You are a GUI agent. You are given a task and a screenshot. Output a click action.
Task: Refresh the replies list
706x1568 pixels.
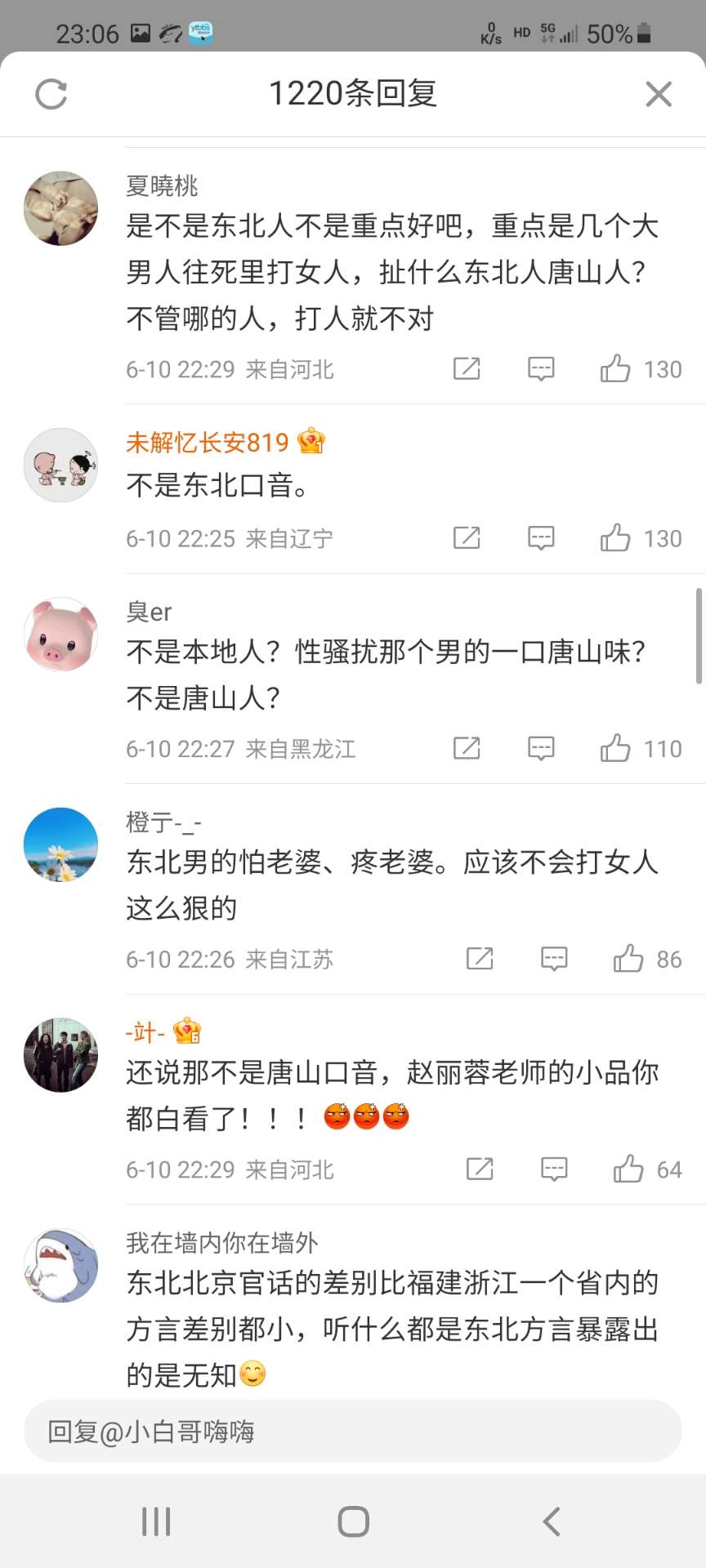click(x=51, y=94)
